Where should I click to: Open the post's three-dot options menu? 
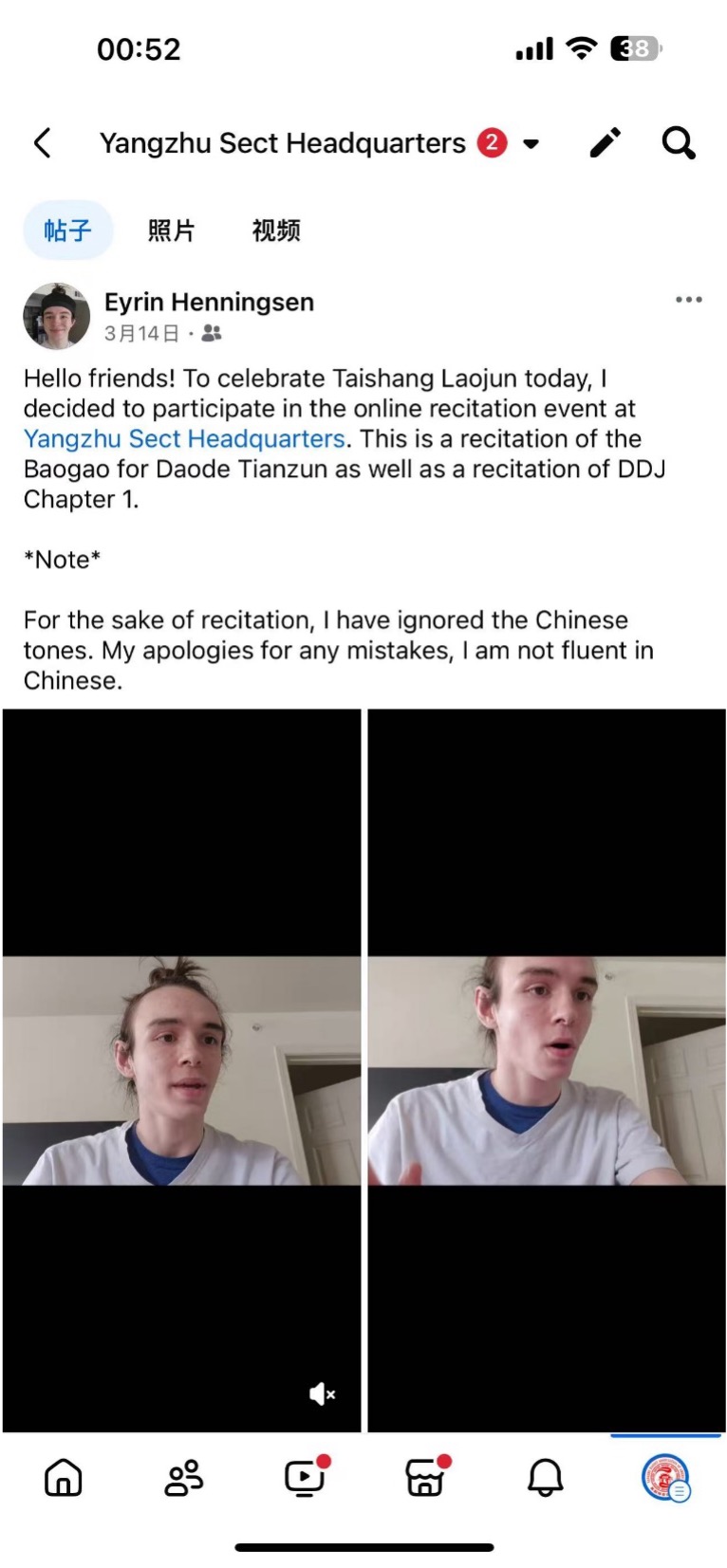click(688, 300)
